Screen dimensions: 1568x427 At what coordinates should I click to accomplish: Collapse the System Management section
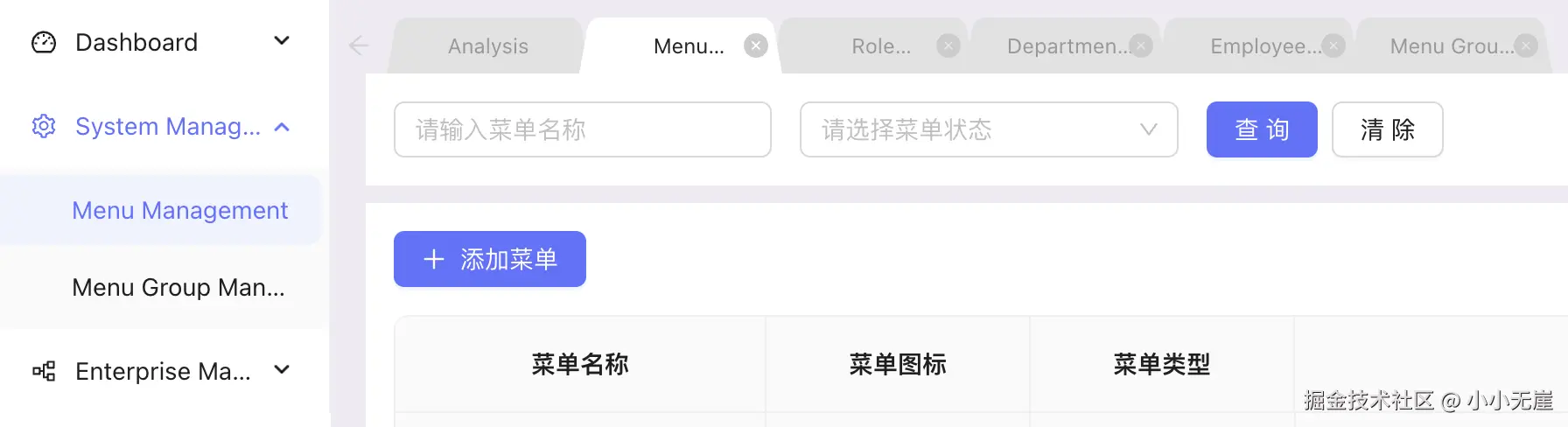(x=282, y=127)
